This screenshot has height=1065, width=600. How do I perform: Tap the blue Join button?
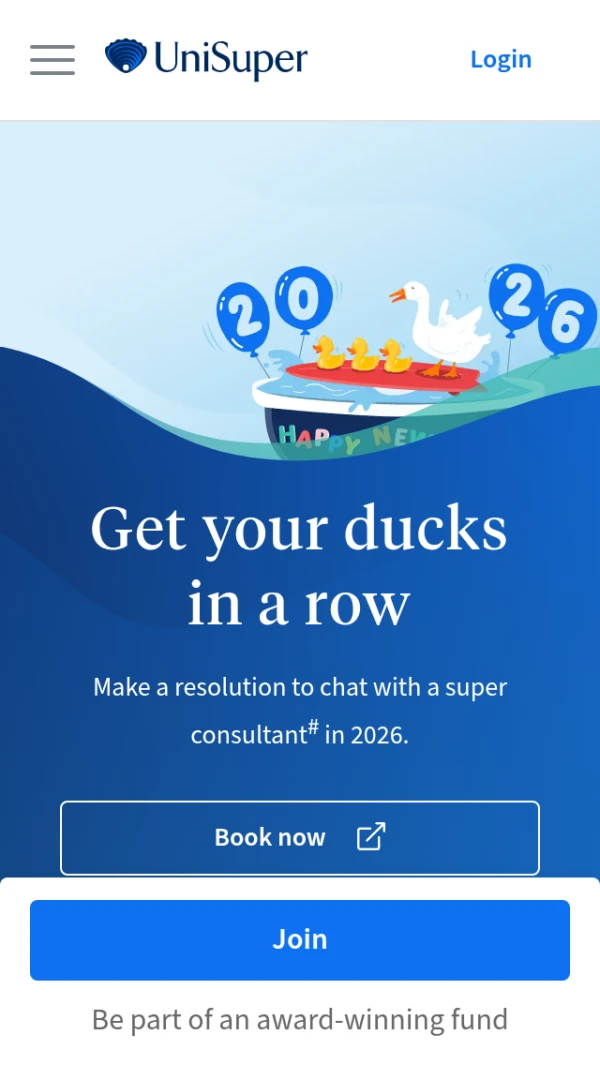[299, 939]
